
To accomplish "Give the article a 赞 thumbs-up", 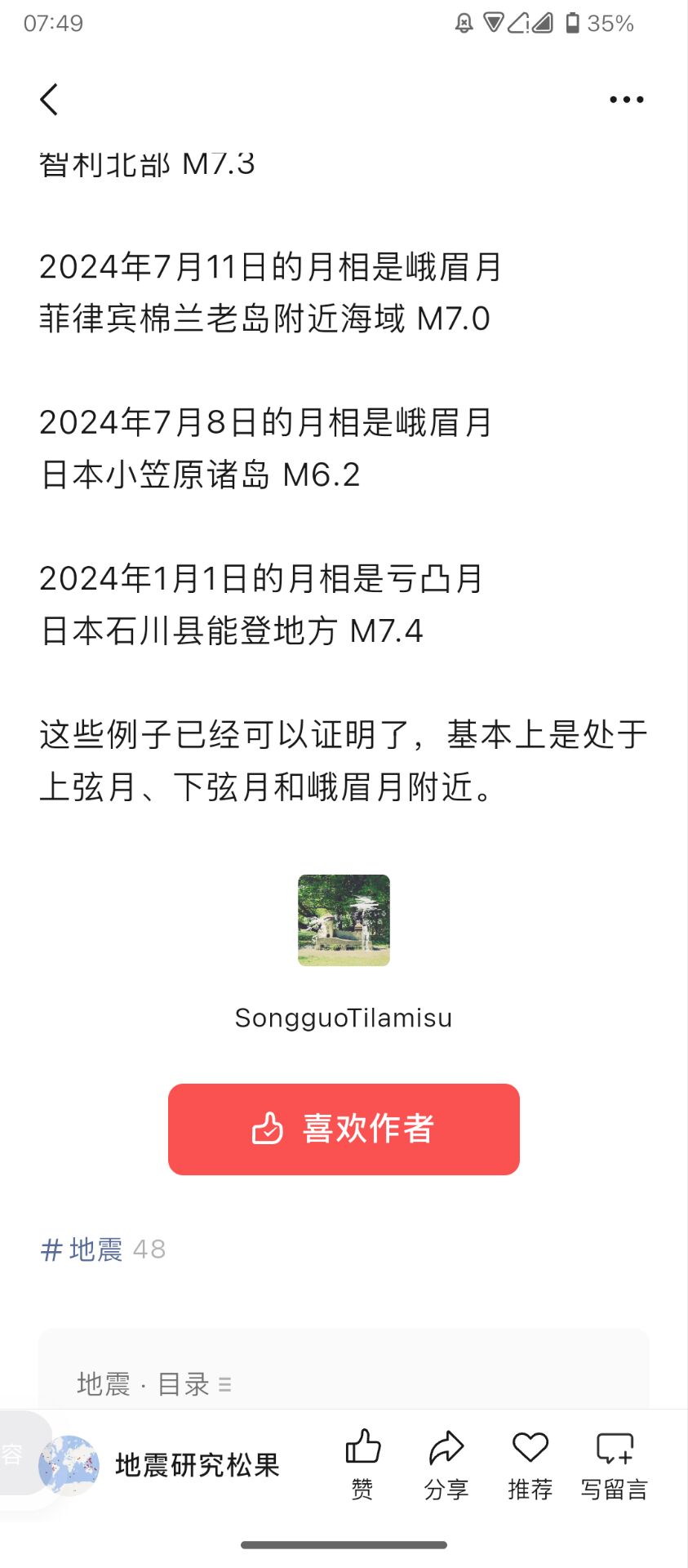I will (362, 1463).
